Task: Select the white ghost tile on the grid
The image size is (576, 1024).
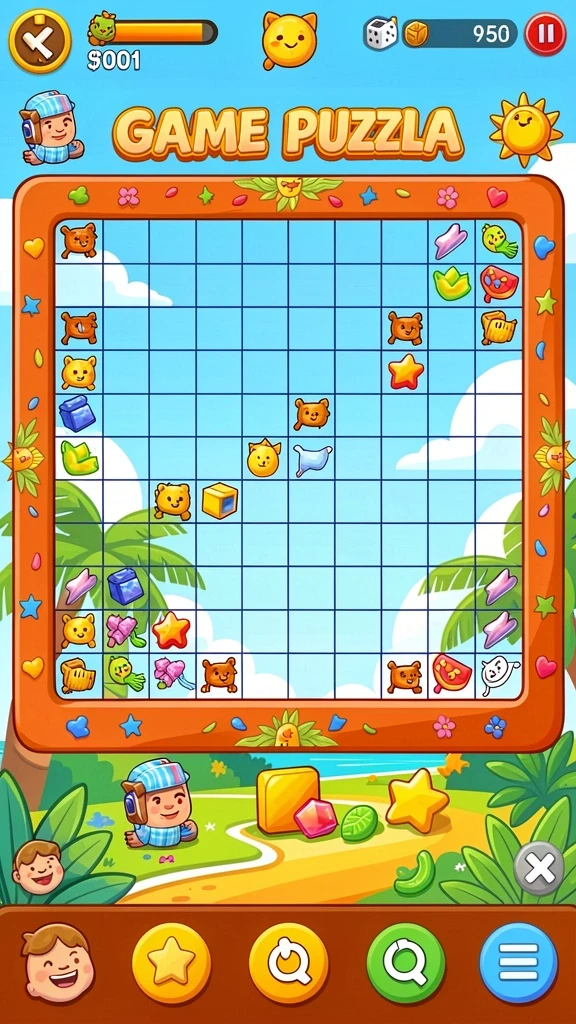Action: (500, 676)
